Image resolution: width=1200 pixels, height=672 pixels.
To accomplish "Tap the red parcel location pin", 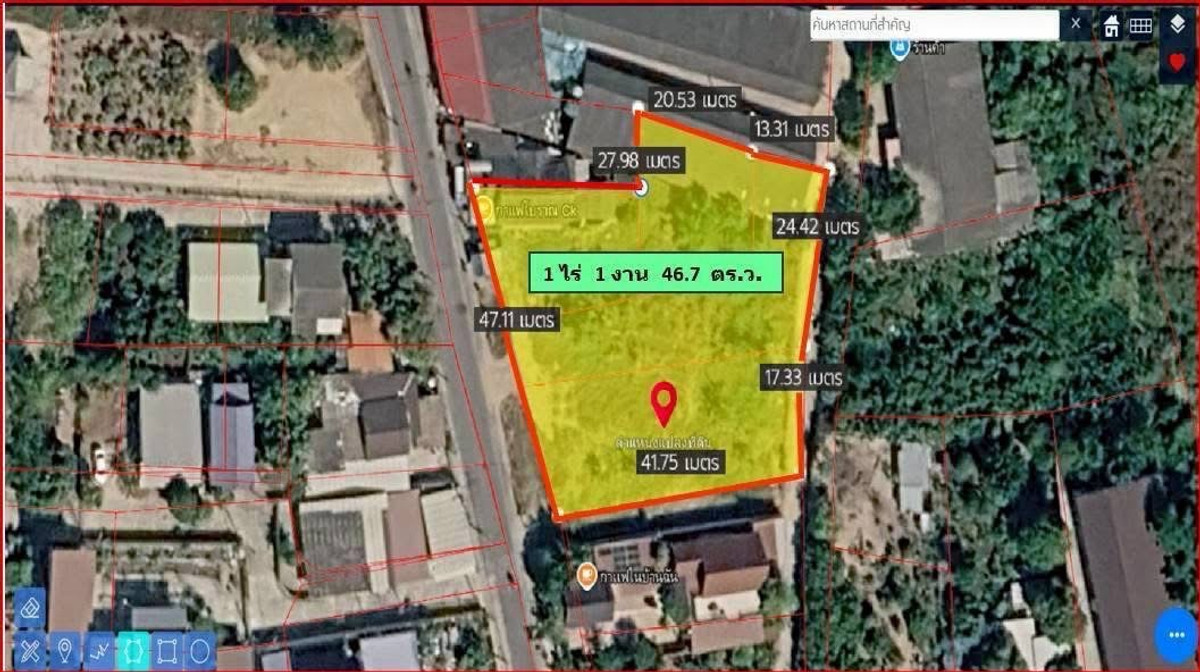I will click(x=664, y=401).
